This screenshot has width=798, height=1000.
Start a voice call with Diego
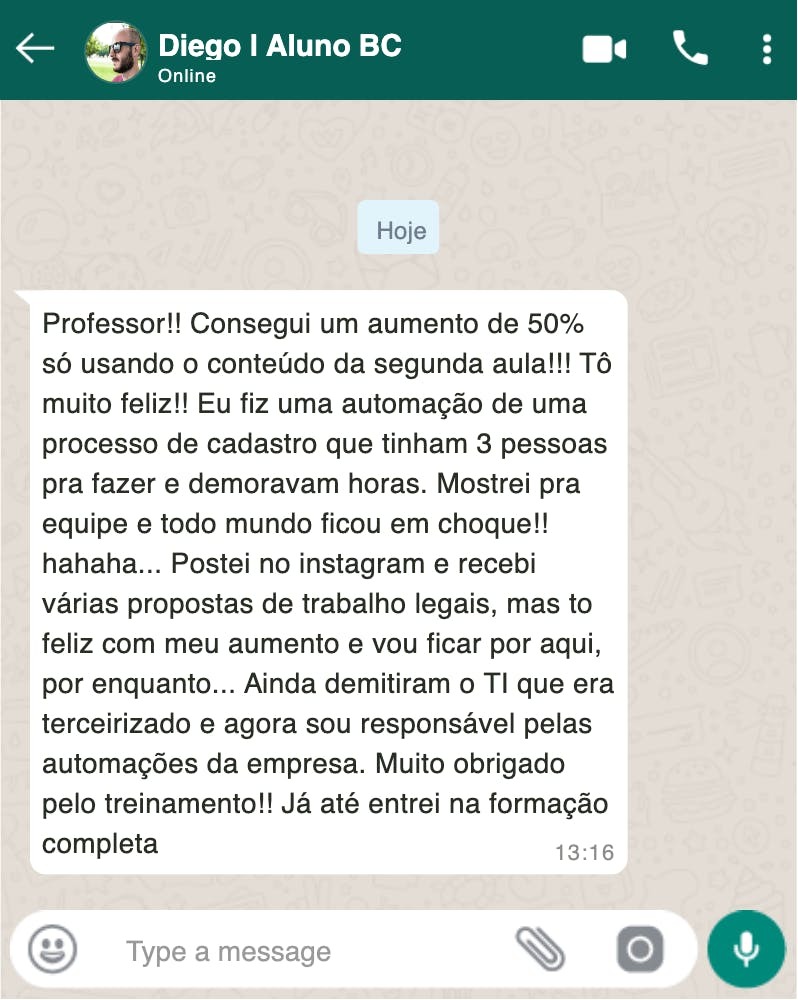[x=690, y=48]
